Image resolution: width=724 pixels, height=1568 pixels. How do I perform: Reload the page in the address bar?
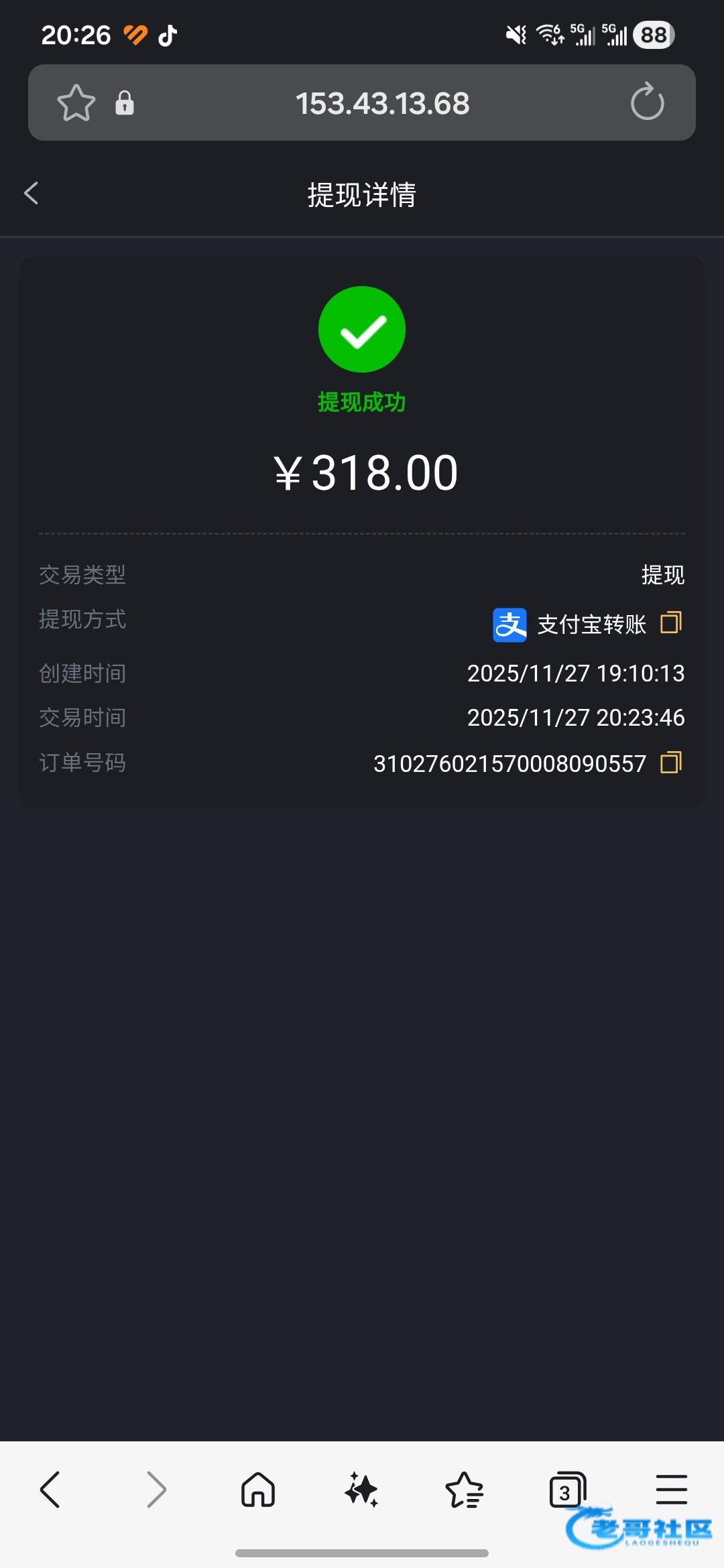pos(647,102)
